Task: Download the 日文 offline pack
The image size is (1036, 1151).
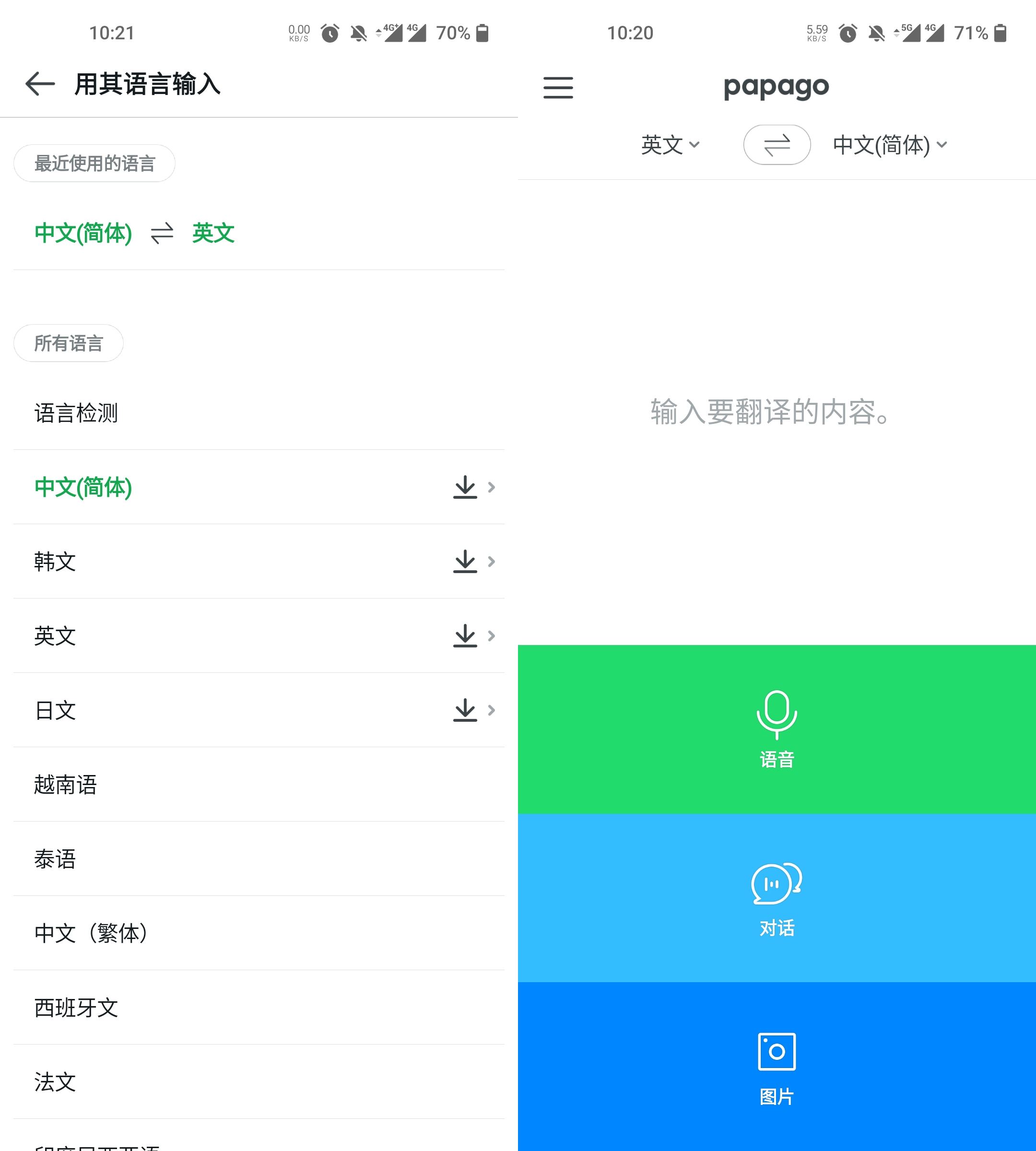Action: (464, 710)
